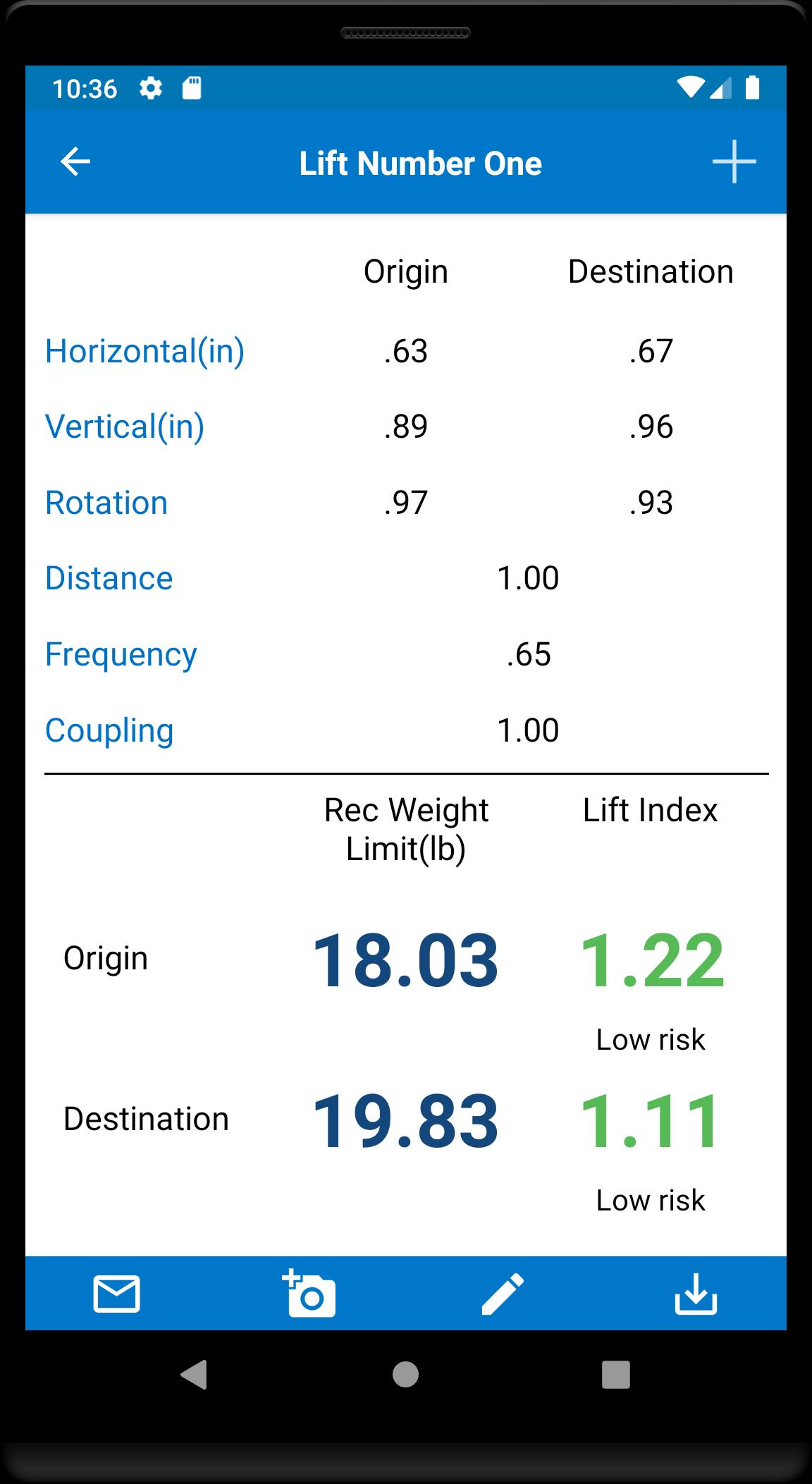
Task: Select the Coupling multiplier label
Action: click(x=109, y=730)
